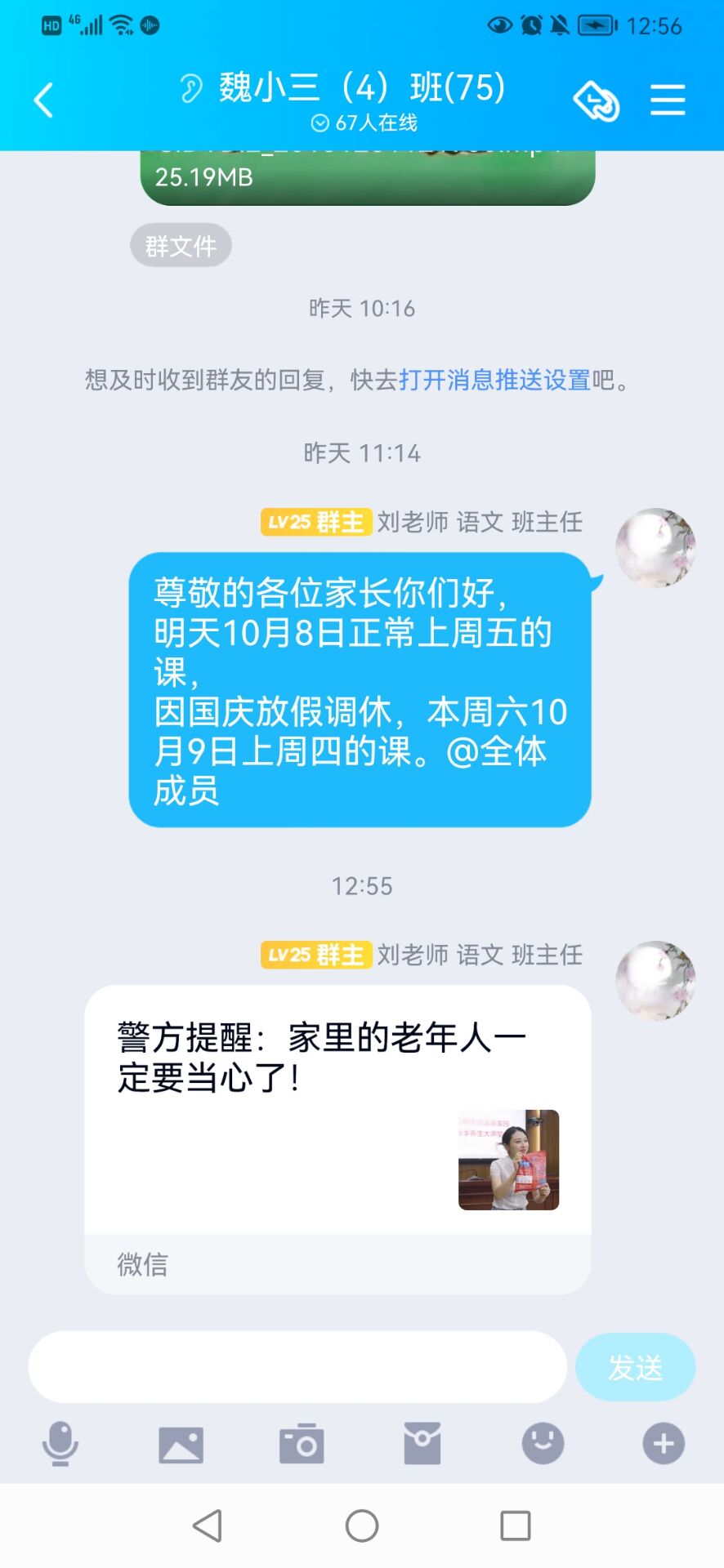Open the photo gallery picker

tap(181, 1444)
